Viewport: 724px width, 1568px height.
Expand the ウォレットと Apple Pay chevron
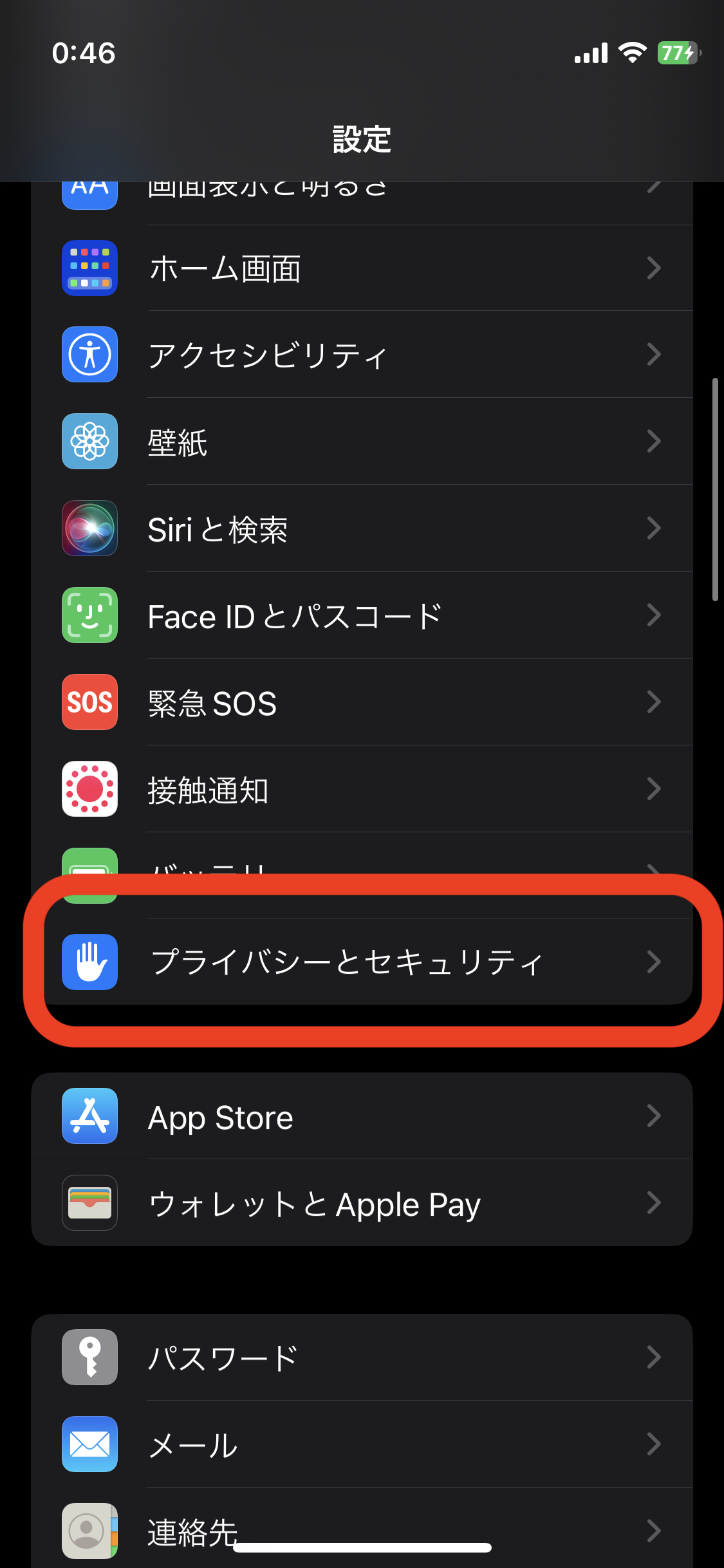click(x=654, y=1204)
